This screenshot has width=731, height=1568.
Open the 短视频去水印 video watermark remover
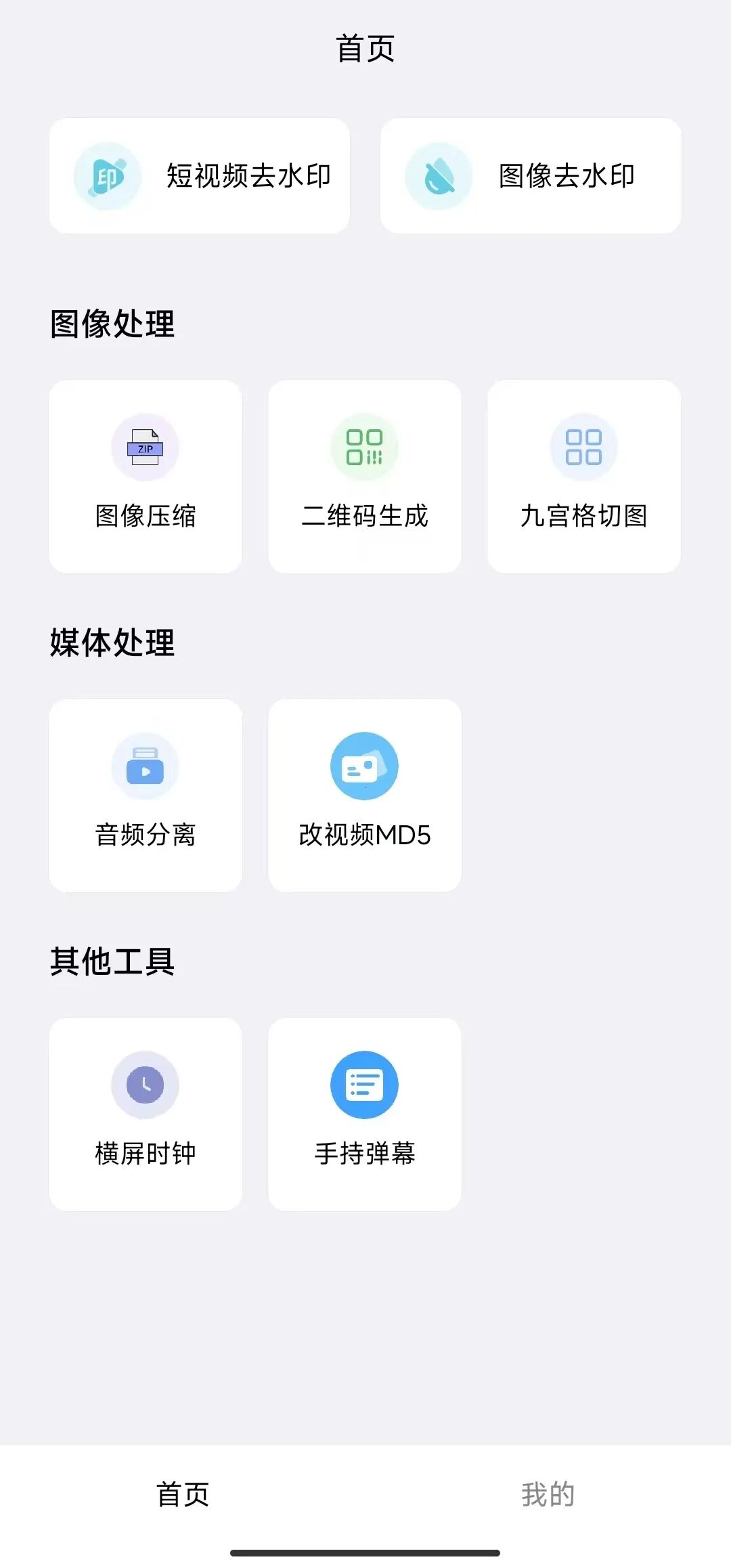point(200,175)
